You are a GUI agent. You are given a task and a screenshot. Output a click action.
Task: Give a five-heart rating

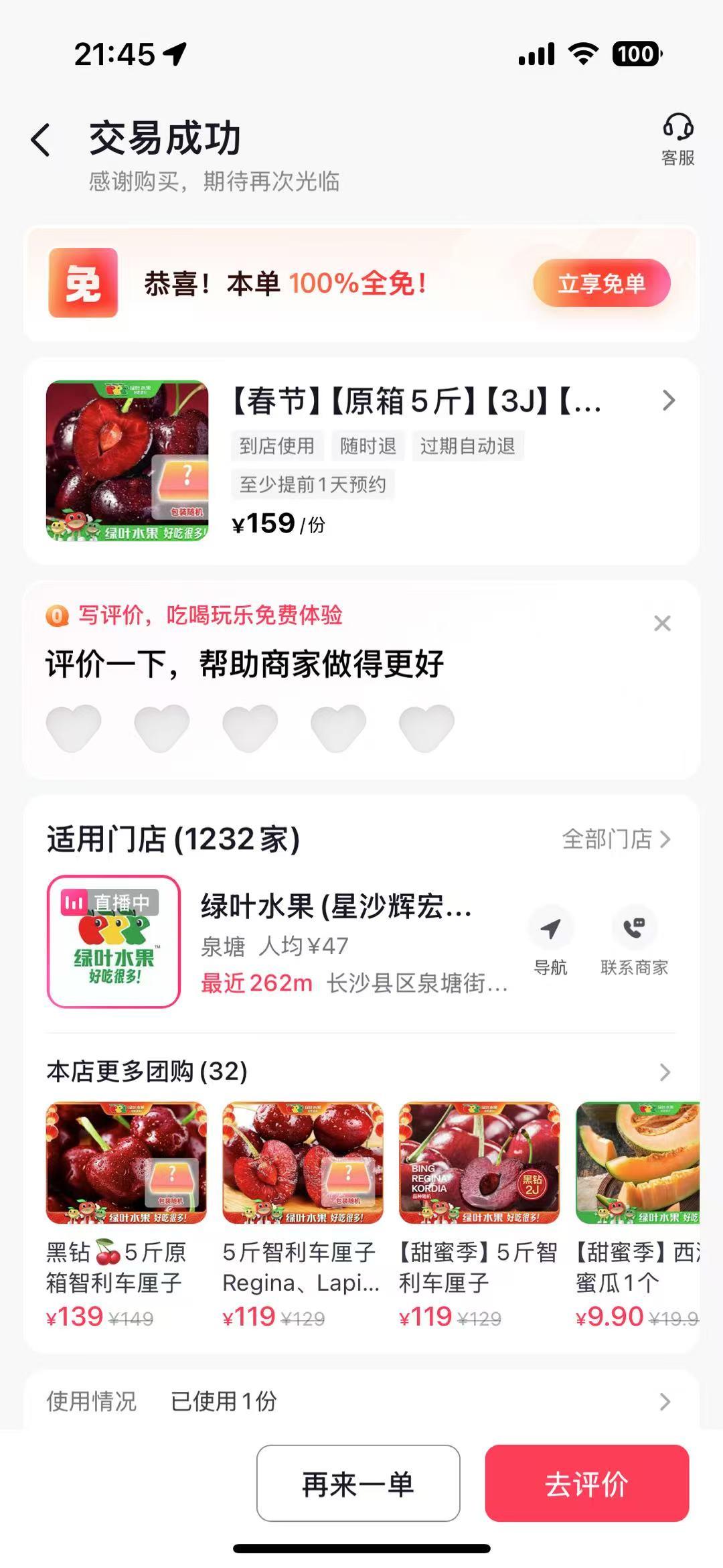tap(426, 727)
